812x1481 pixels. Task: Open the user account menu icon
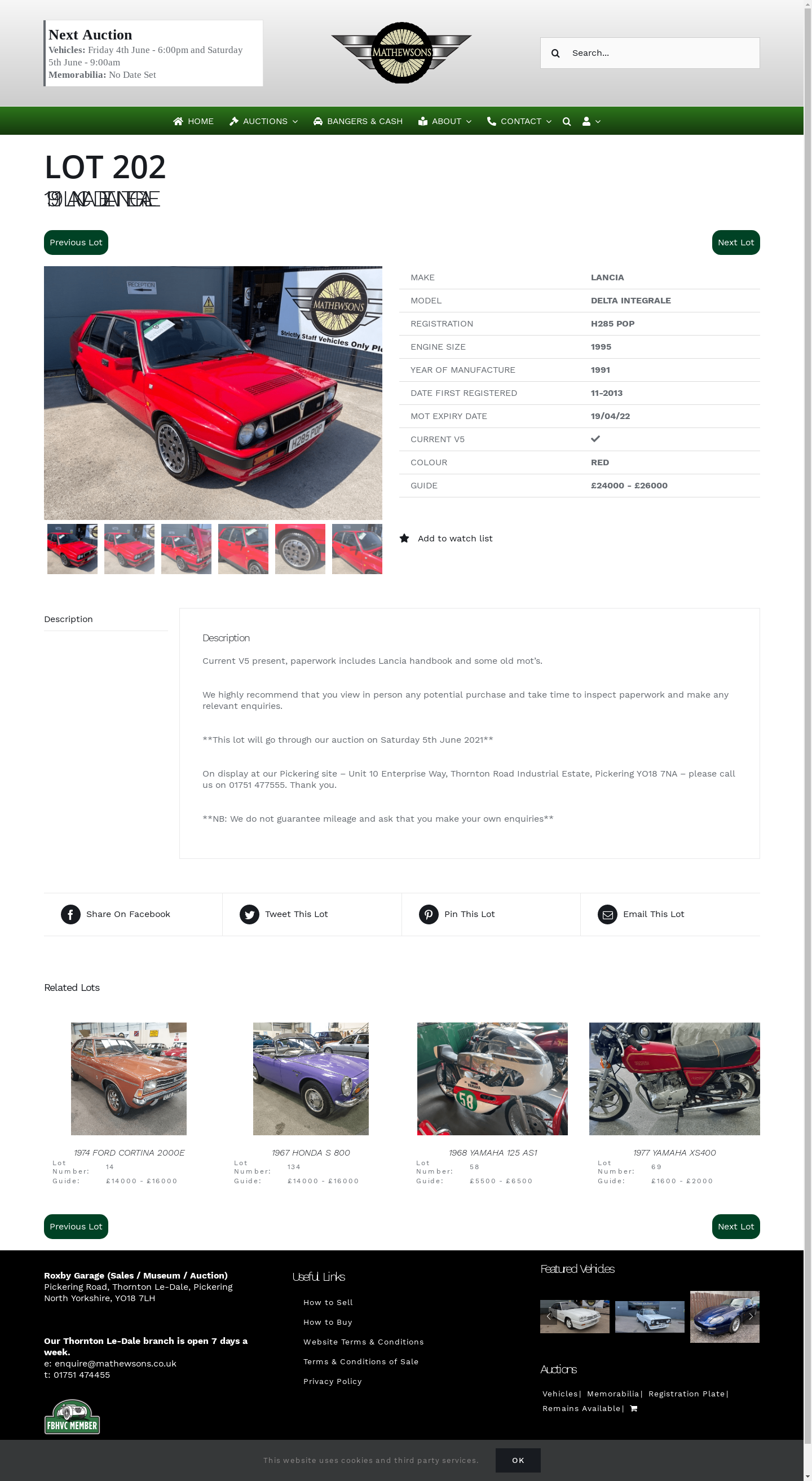[x=592, y=121]
